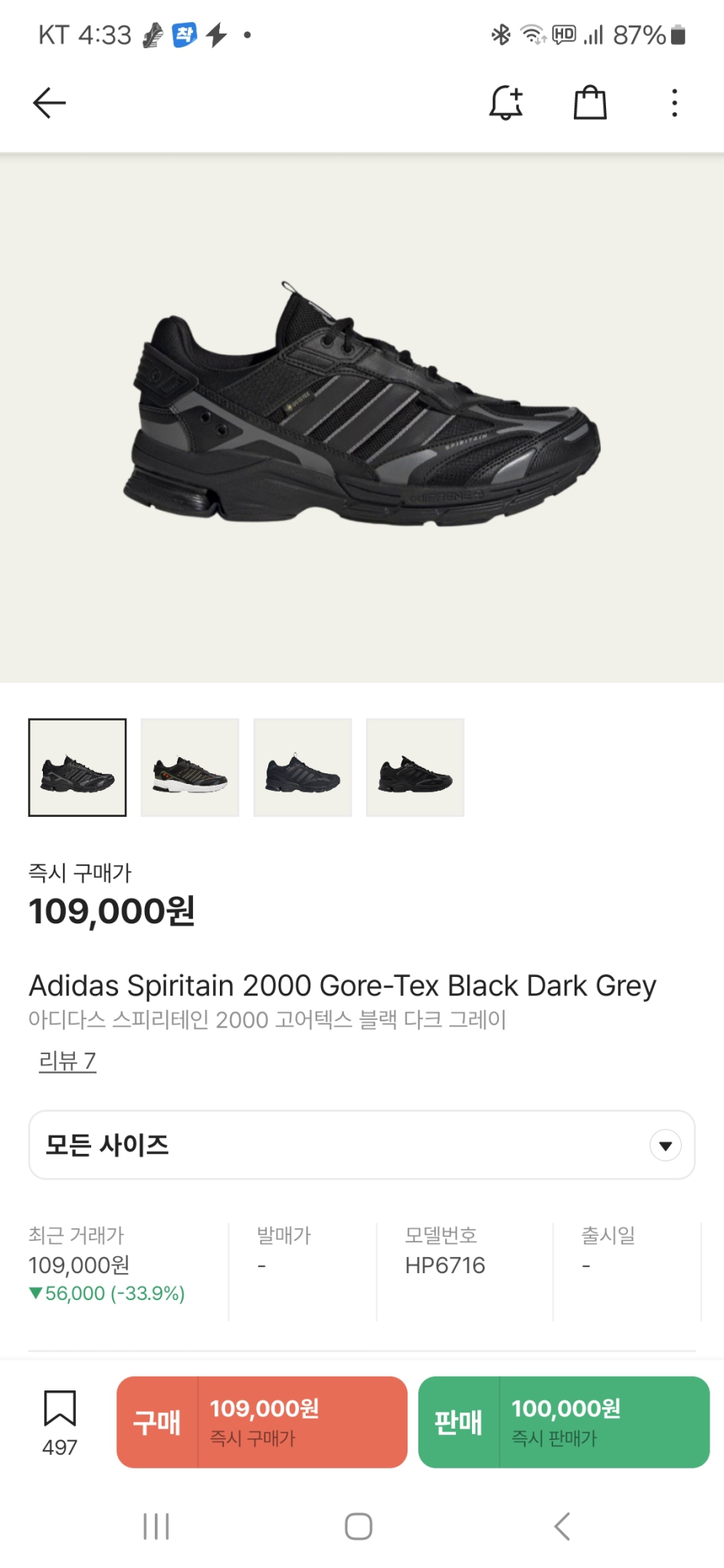Viewport: 724px width, 1568px height.
Task: Open the shopping bag
Action: [590, 103]
